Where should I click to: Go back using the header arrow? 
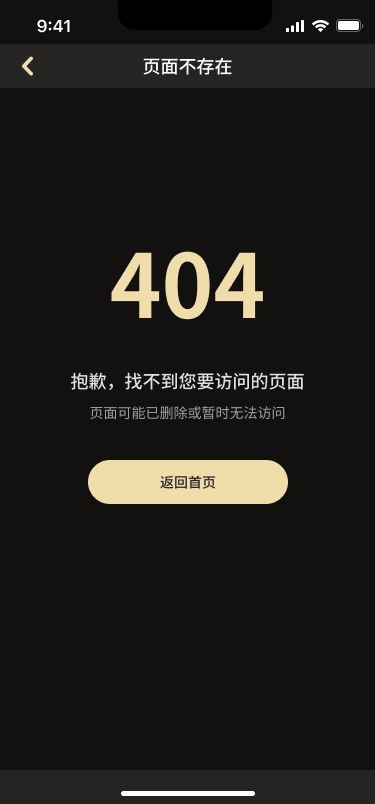click(x=28, y=66)
